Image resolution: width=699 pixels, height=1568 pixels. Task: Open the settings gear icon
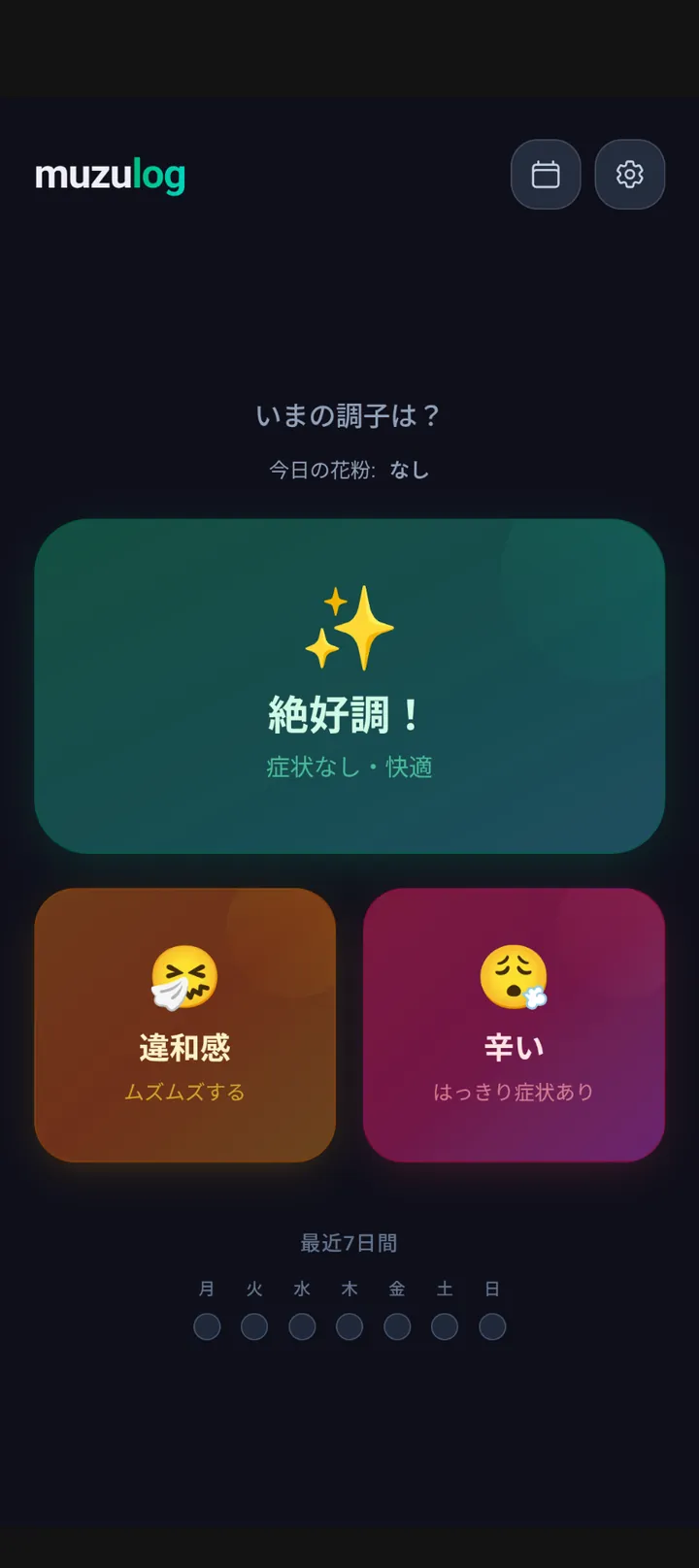[629, 175]
